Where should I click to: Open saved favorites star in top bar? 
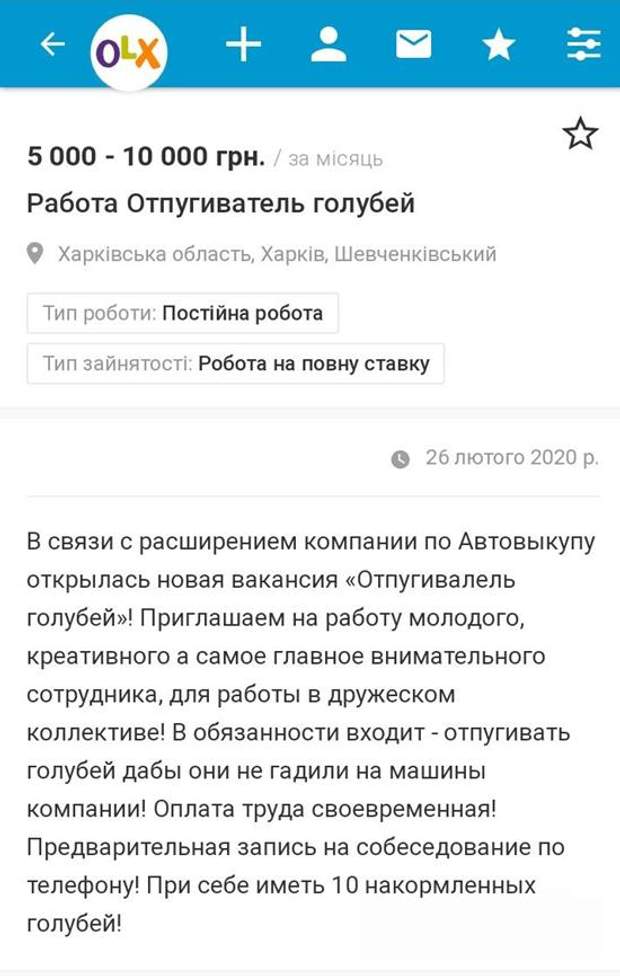(x=499, y=45)
